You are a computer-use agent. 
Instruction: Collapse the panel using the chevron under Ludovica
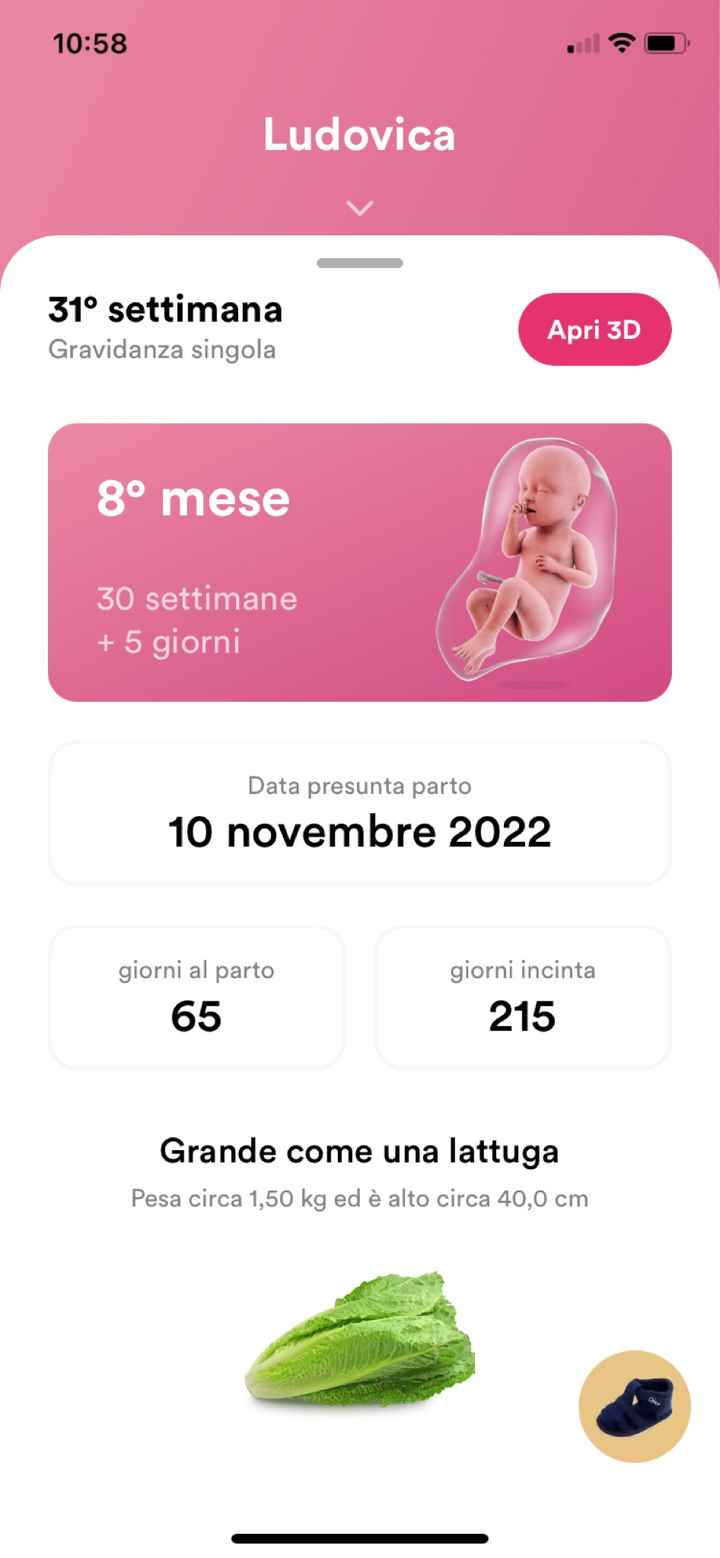tap(359, 208)
